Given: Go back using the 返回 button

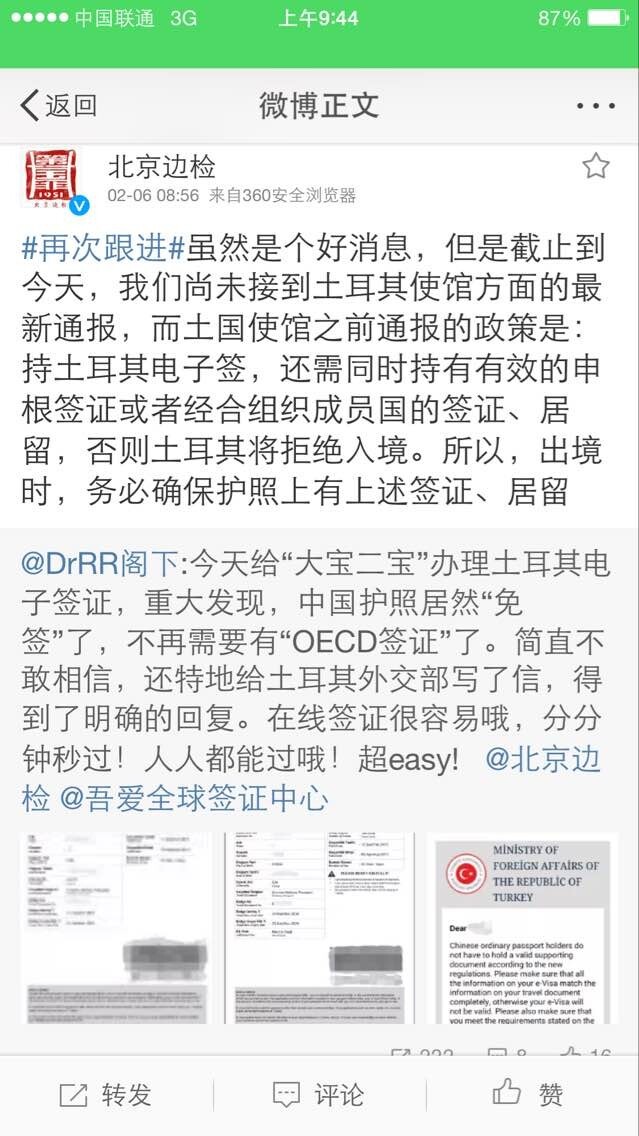Looking at the screenshot, I should tap(60, 104).
